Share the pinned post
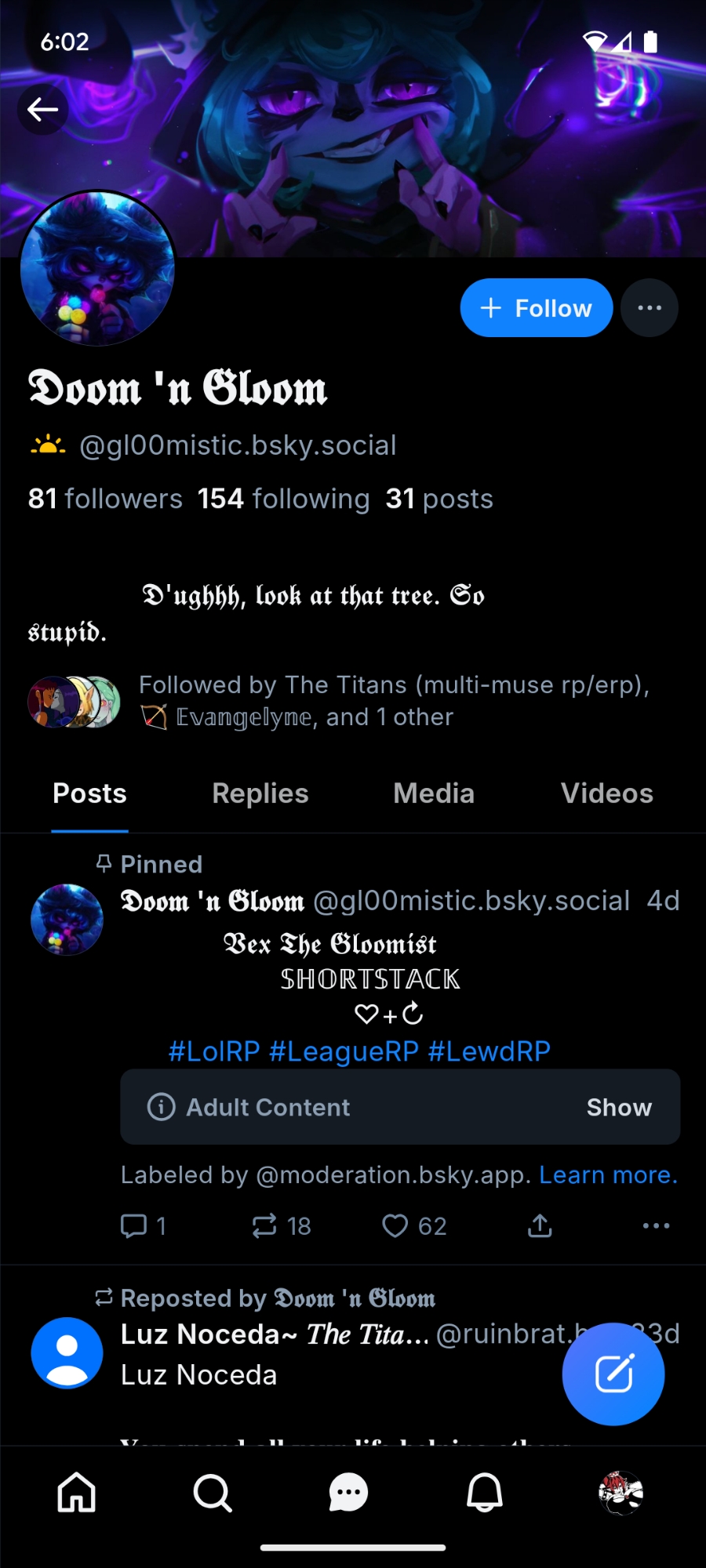The width and height of the screenshot is (706, 1568). coord(540,1225)
